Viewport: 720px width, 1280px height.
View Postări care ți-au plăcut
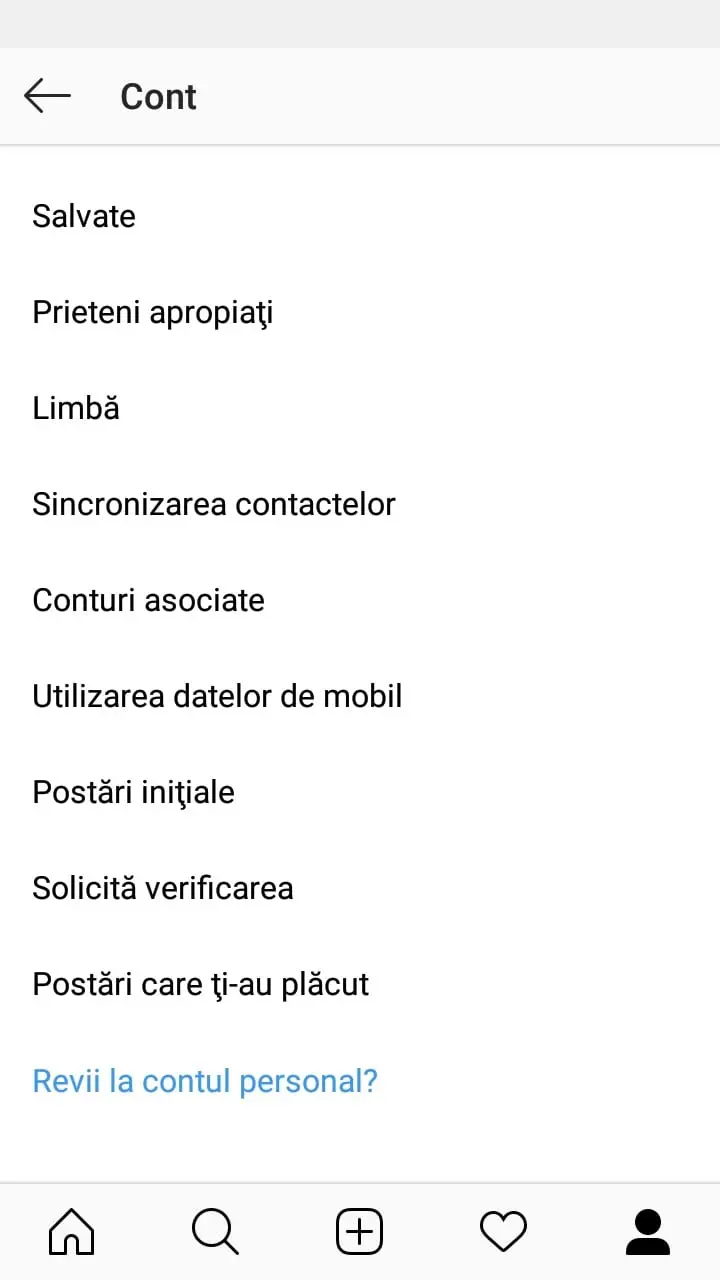[x=360, y=984]
